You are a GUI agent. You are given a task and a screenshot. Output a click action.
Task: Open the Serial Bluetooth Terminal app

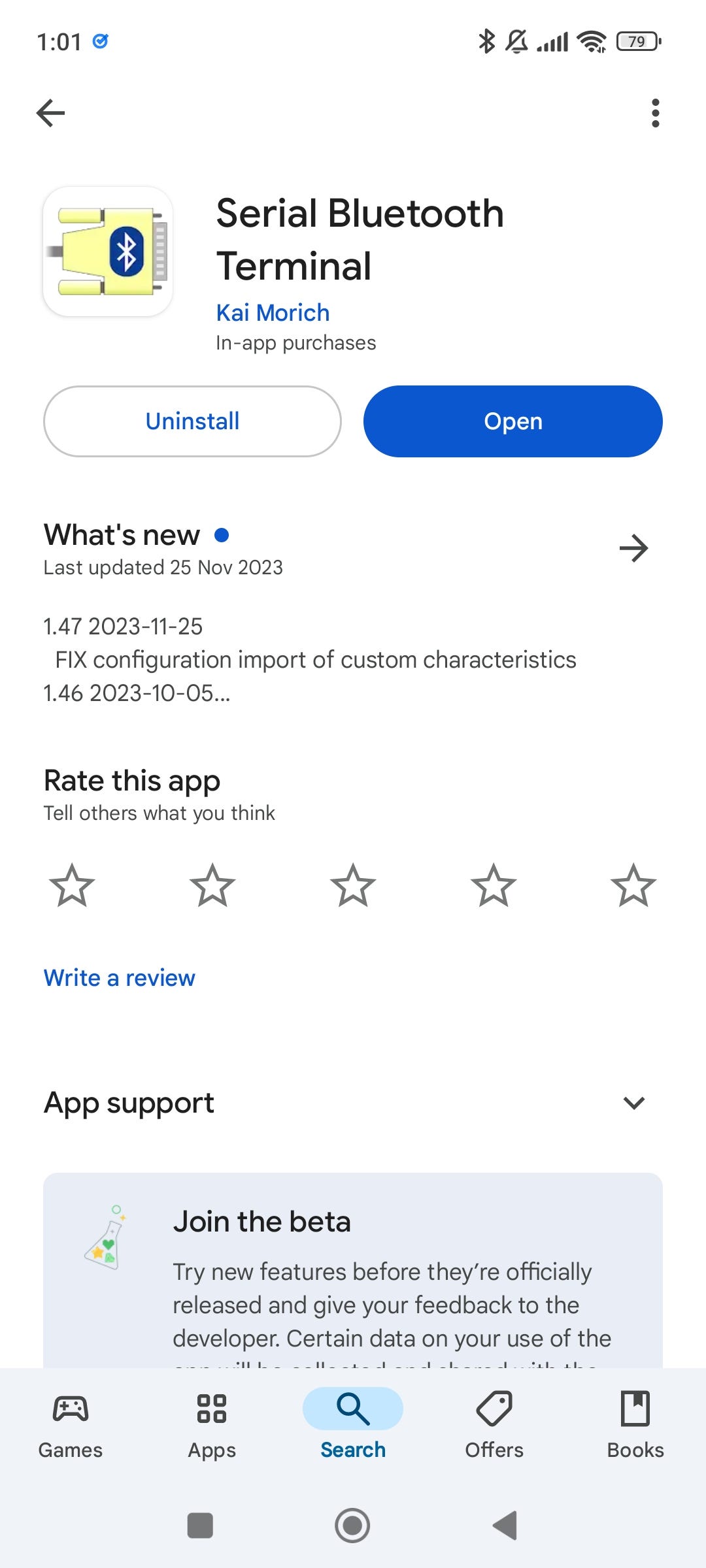513,421
